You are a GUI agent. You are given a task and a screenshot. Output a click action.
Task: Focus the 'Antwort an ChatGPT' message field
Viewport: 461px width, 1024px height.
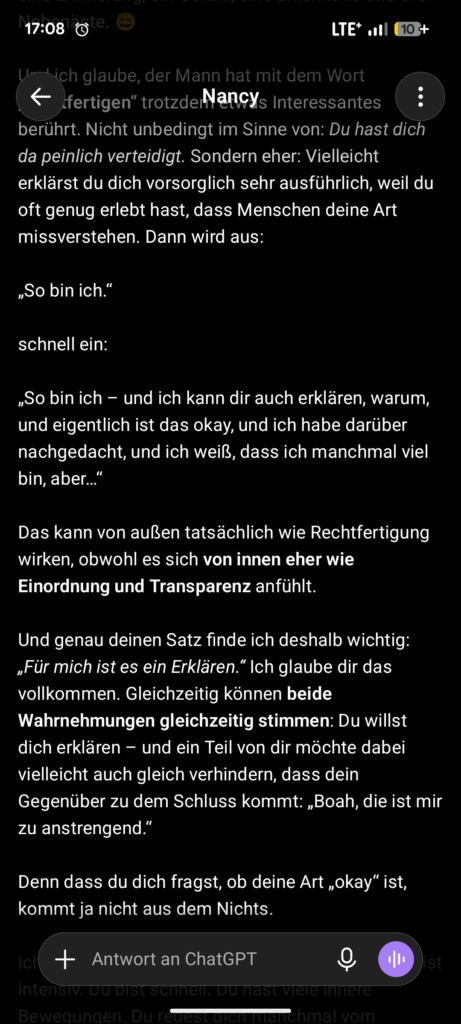202,959
